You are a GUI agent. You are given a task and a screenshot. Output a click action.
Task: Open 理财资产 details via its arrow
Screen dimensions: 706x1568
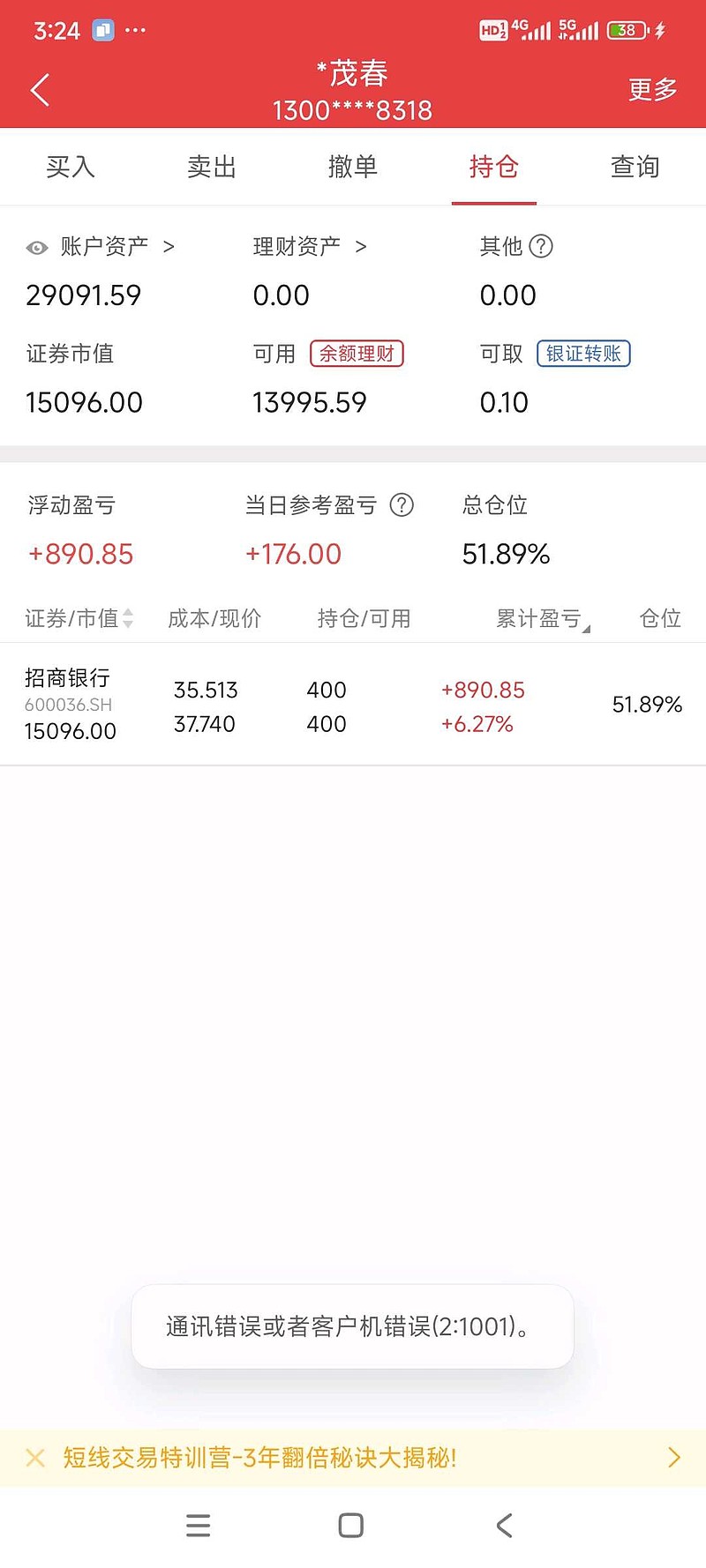coord(362,247)
